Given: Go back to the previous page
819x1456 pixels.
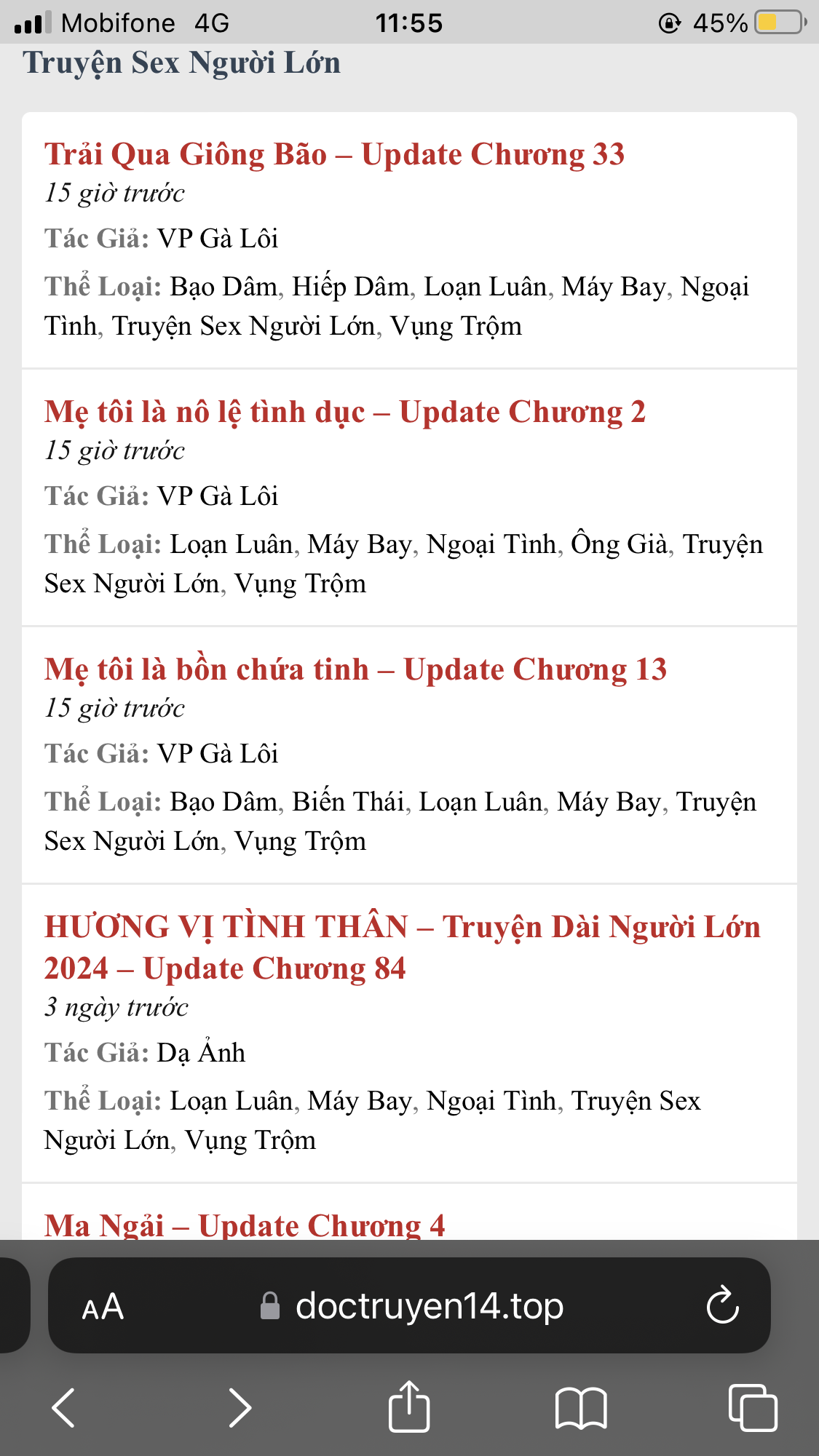Looking at the screenshot, I should point(64,1408).
